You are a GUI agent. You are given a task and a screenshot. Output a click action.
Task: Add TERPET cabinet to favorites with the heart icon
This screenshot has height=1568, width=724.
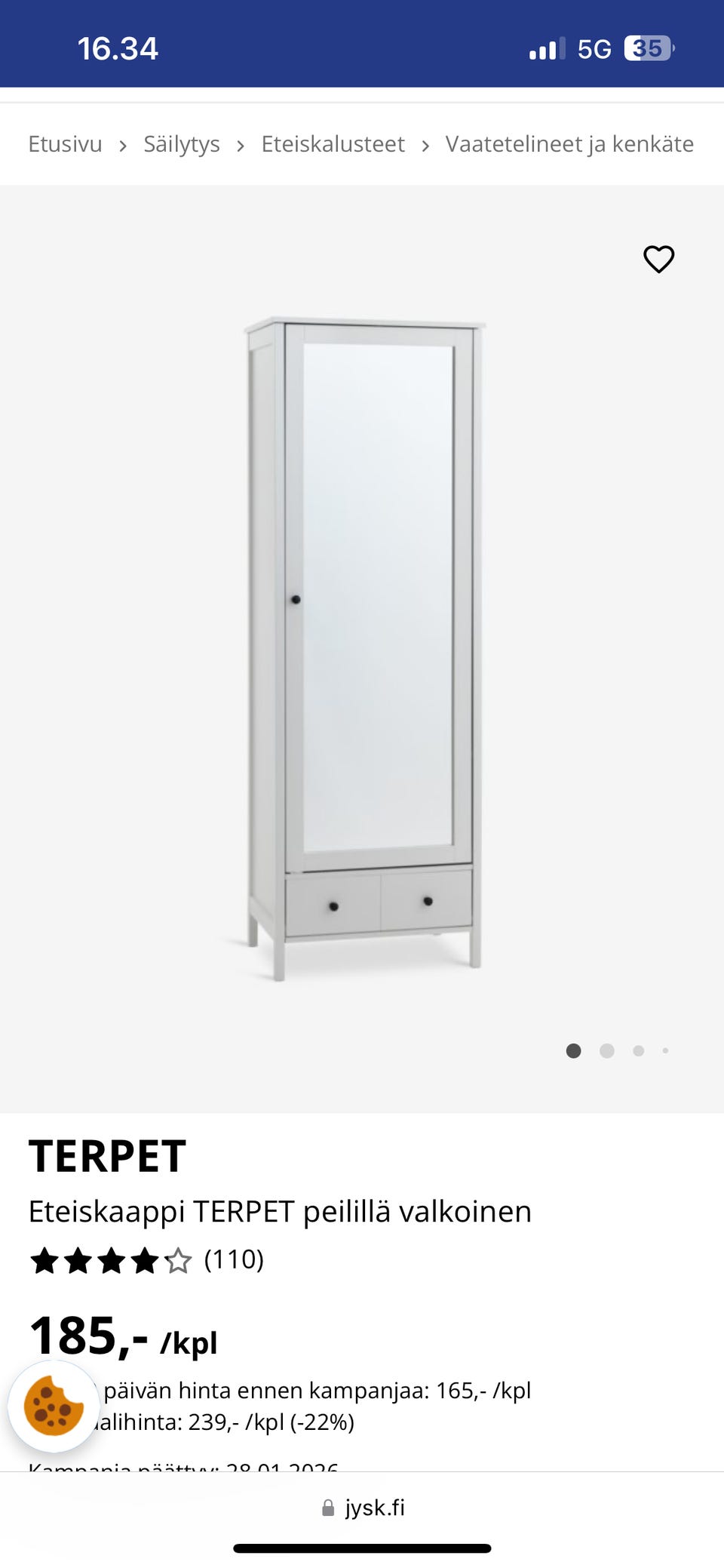658,259
